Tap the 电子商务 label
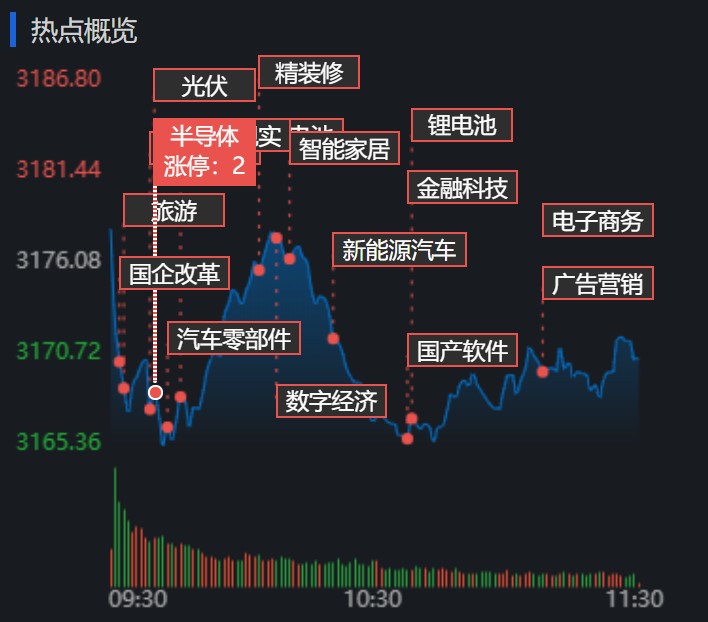The width and height of the screenshot is (708, 622). 597,220
